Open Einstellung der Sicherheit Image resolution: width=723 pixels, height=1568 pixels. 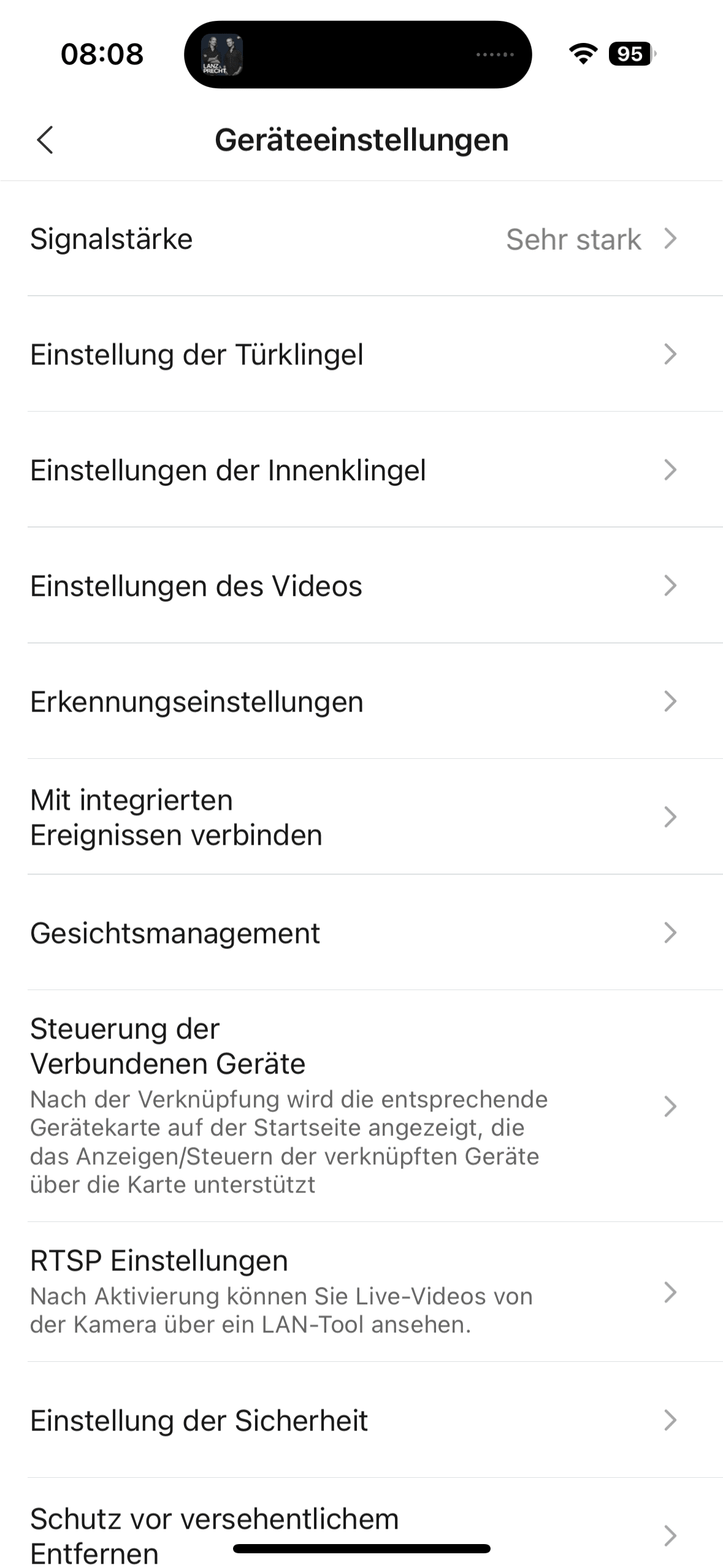[x=361, y=1420]
